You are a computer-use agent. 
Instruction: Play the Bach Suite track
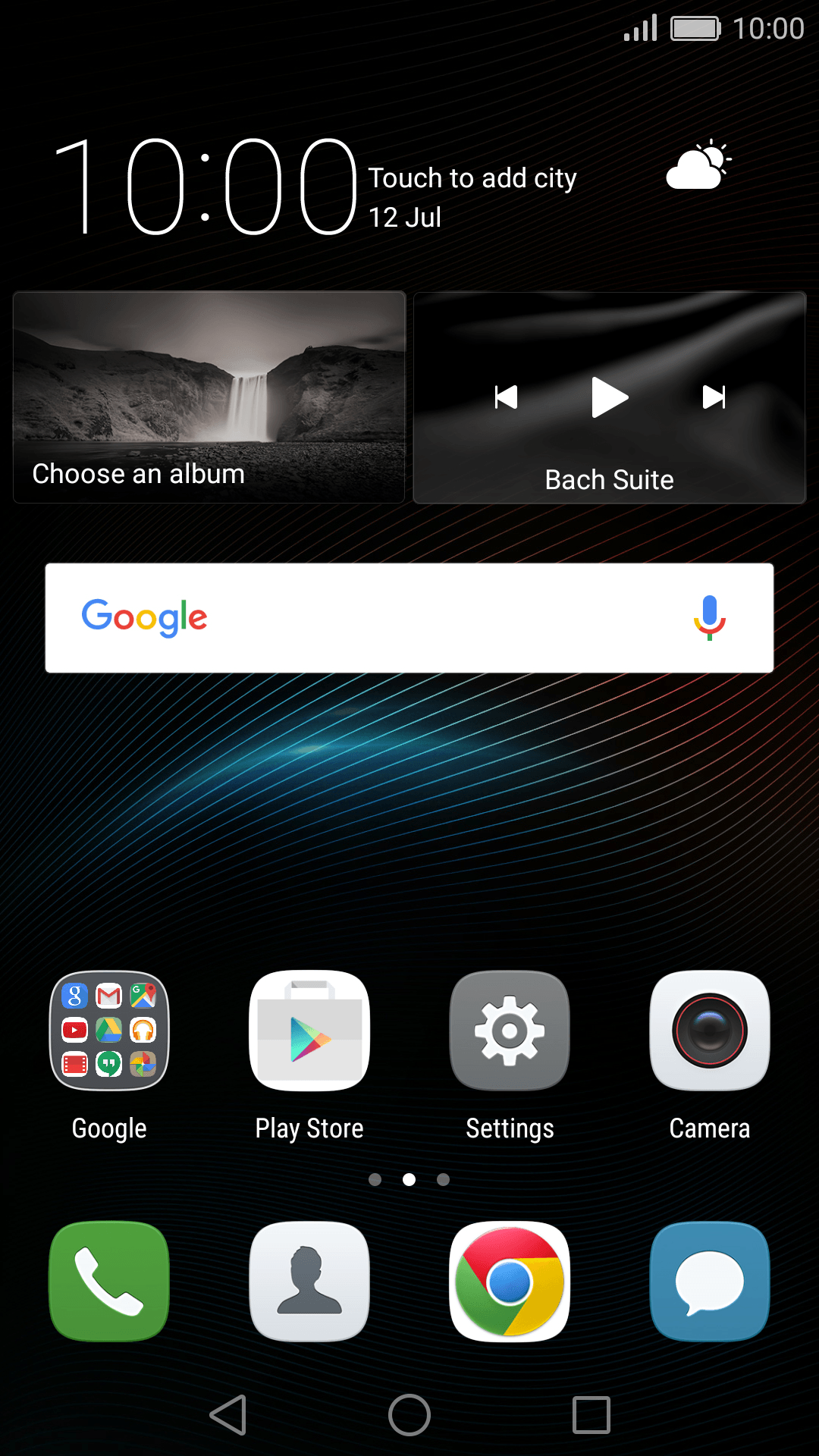pyautogui.click(x=610, y=397)
